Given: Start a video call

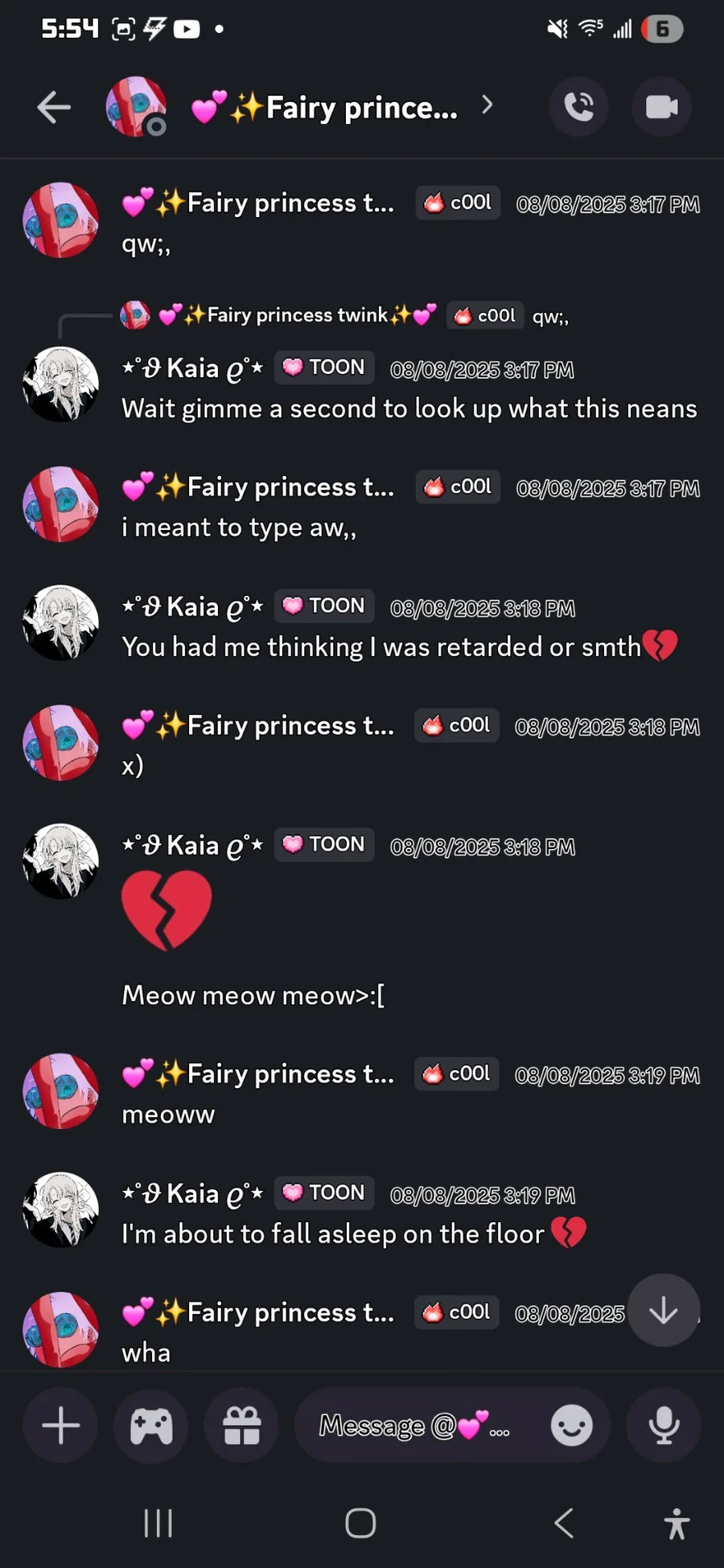Looking at the screenshot, I should pyautogui.click(x=661, y=107).
